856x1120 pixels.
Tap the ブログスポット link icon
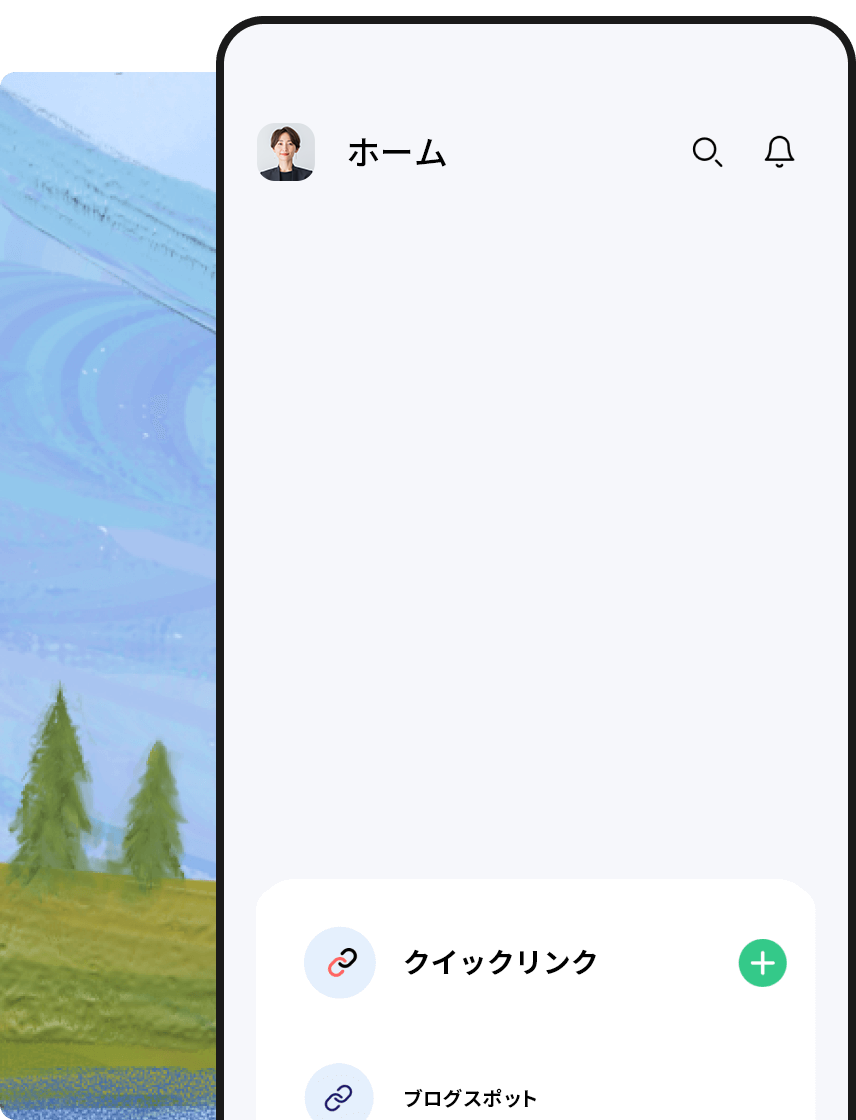click(340, 1095)
